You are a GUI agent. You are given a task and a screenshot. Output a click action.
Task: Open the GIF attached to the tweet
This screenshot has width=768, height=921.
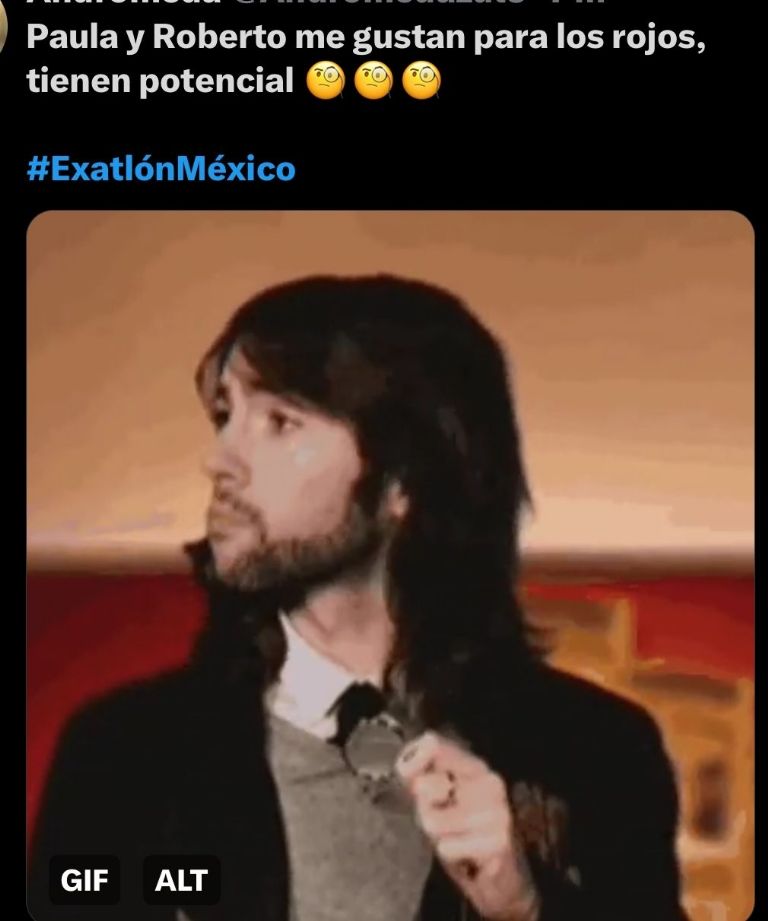coord(390,520)
